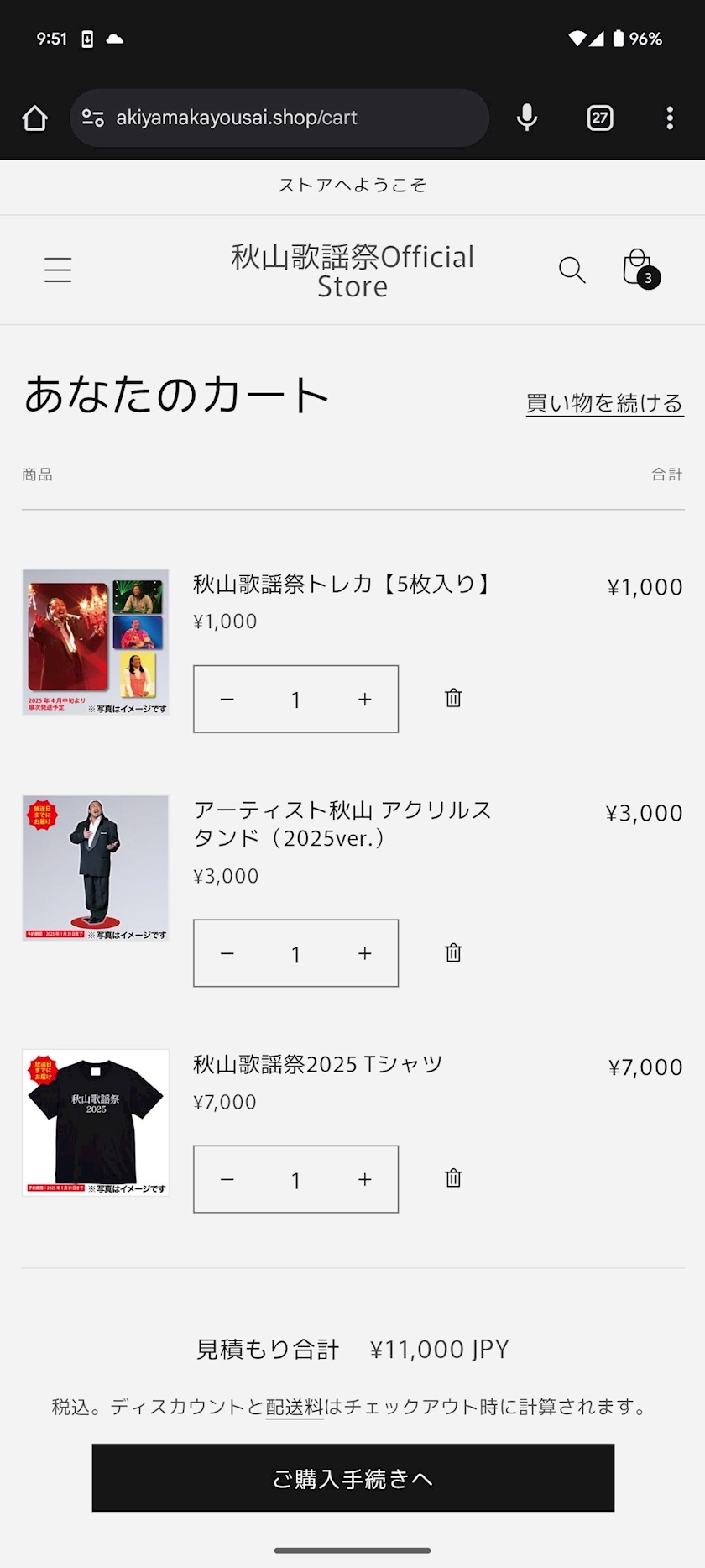Open the store search
705x1568 pixels.
(572, 270)
